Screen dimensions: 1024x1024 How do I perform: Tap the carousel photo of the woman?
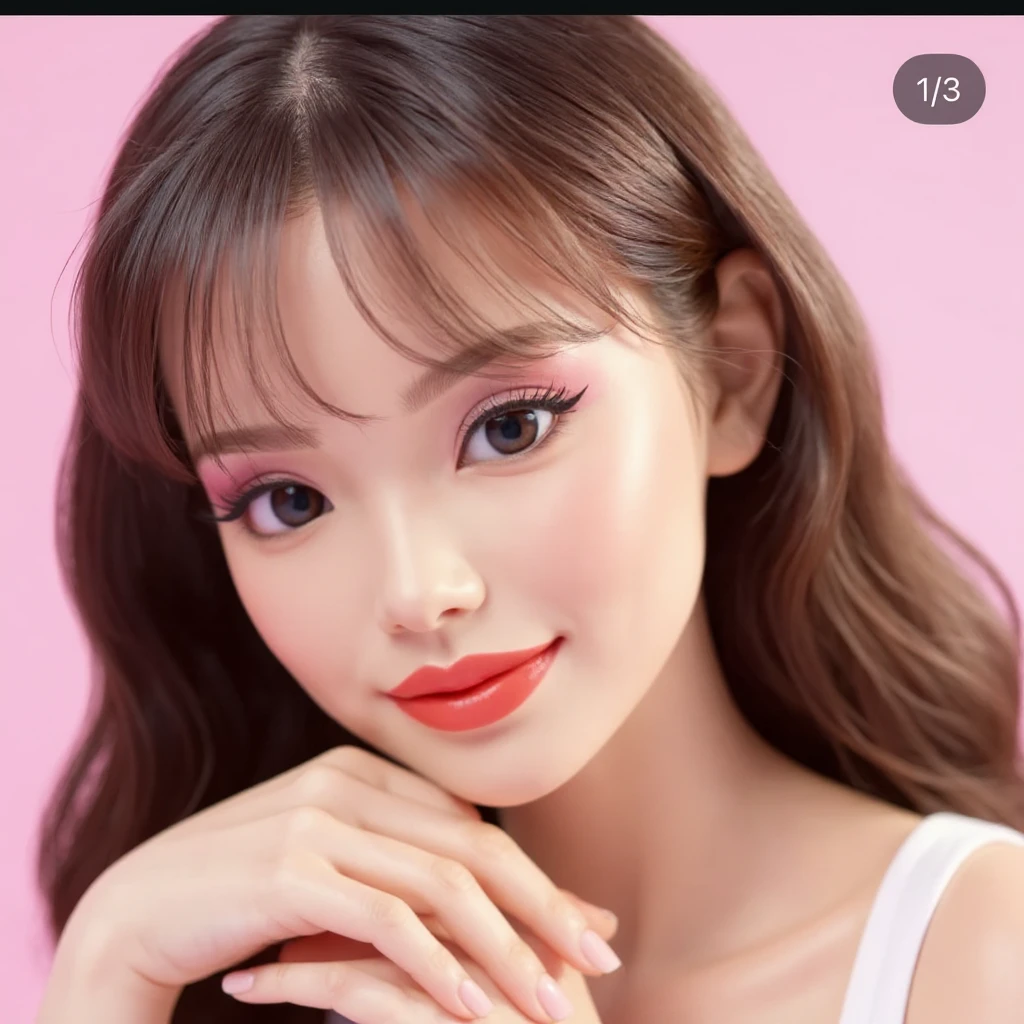tap(512, 520)
